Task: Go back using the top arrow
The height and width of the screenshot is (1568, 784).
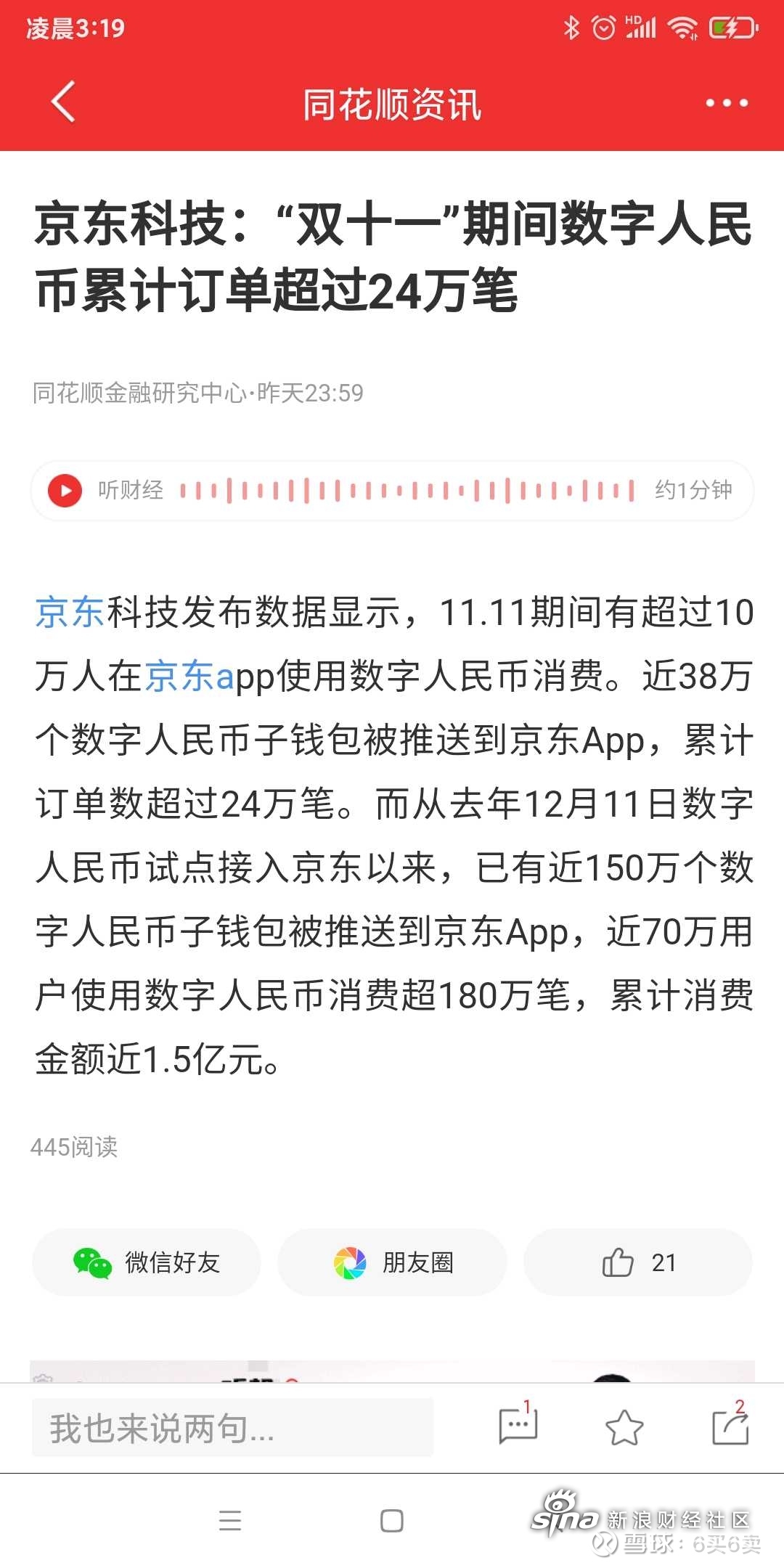Action: [x=63, y=102]
